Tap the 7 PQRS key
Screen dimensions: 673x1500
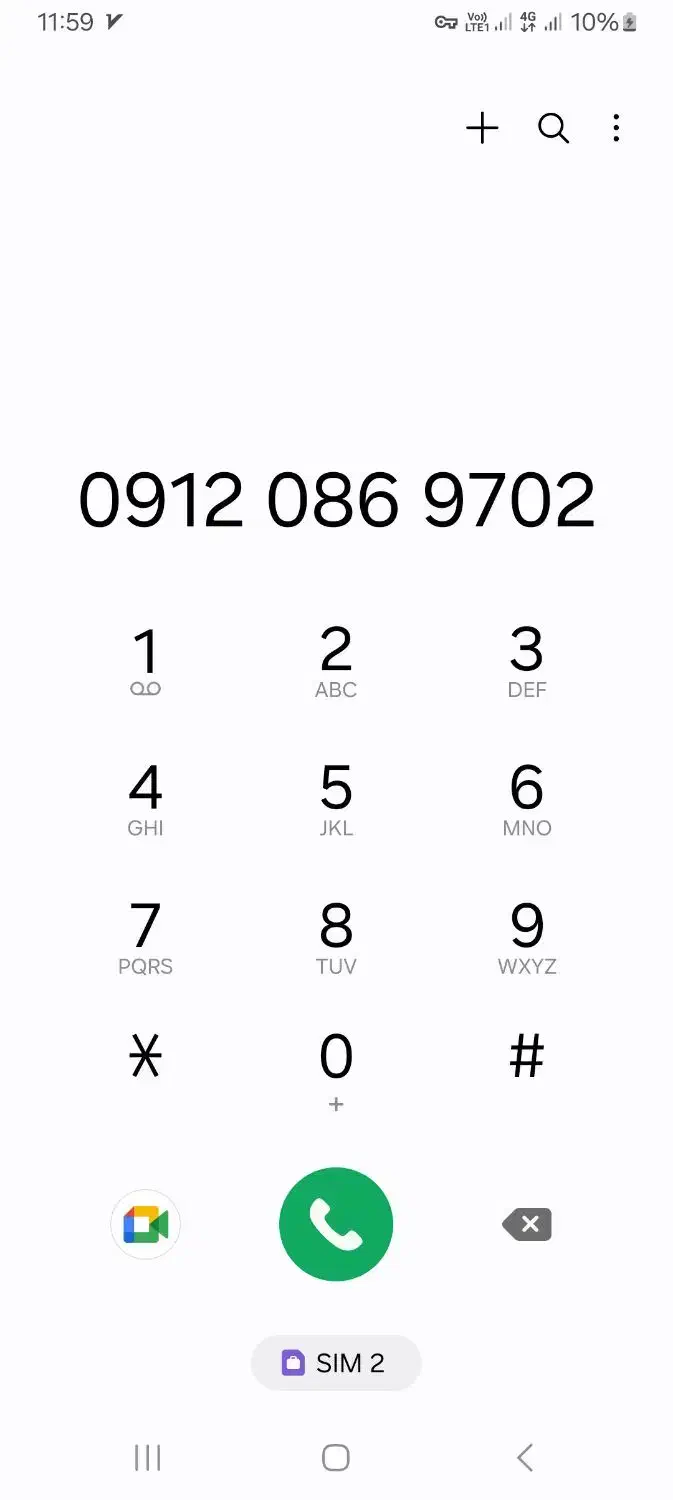point(146,936)
